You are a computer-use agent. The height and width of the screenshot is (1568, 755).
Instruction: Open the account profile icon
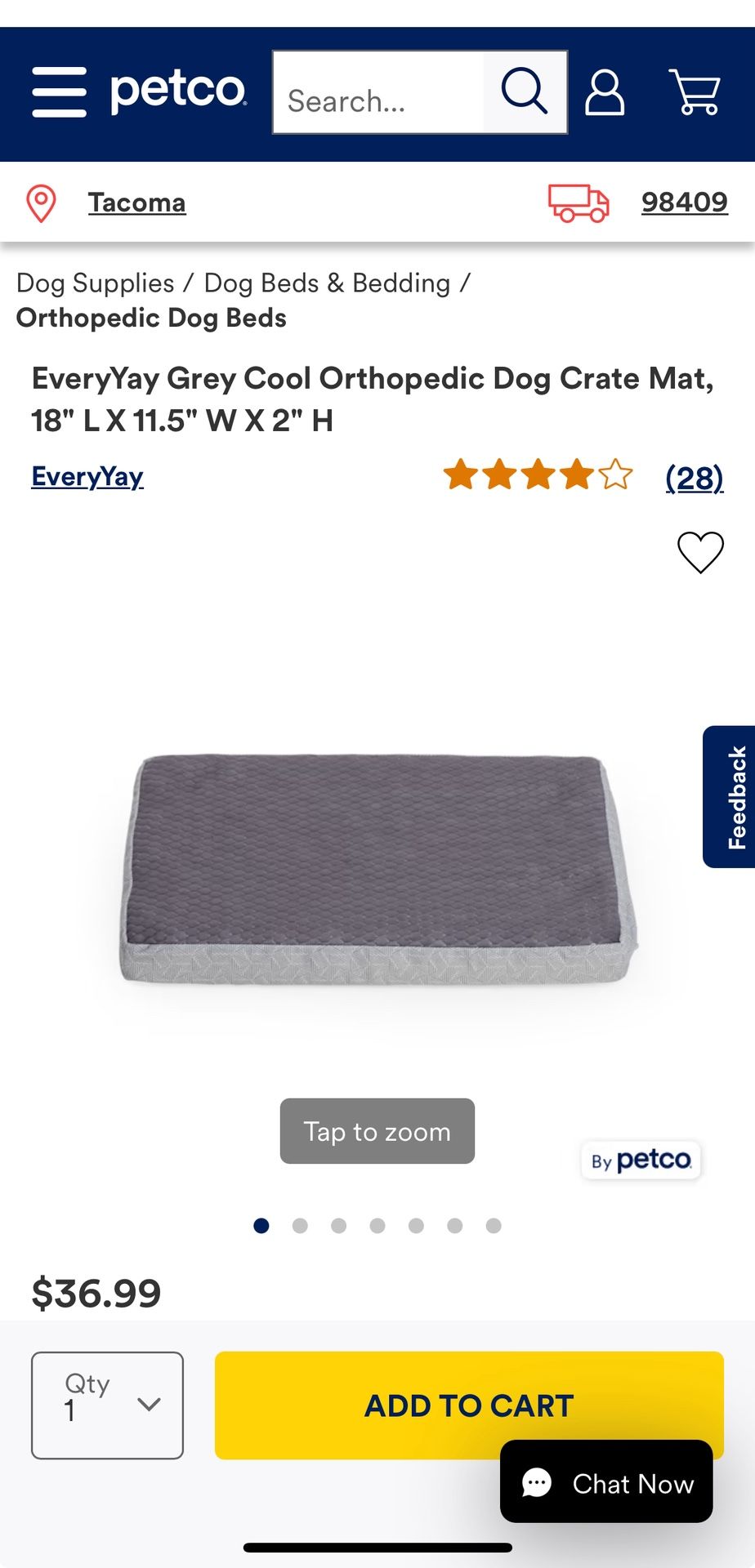point(605,92)
